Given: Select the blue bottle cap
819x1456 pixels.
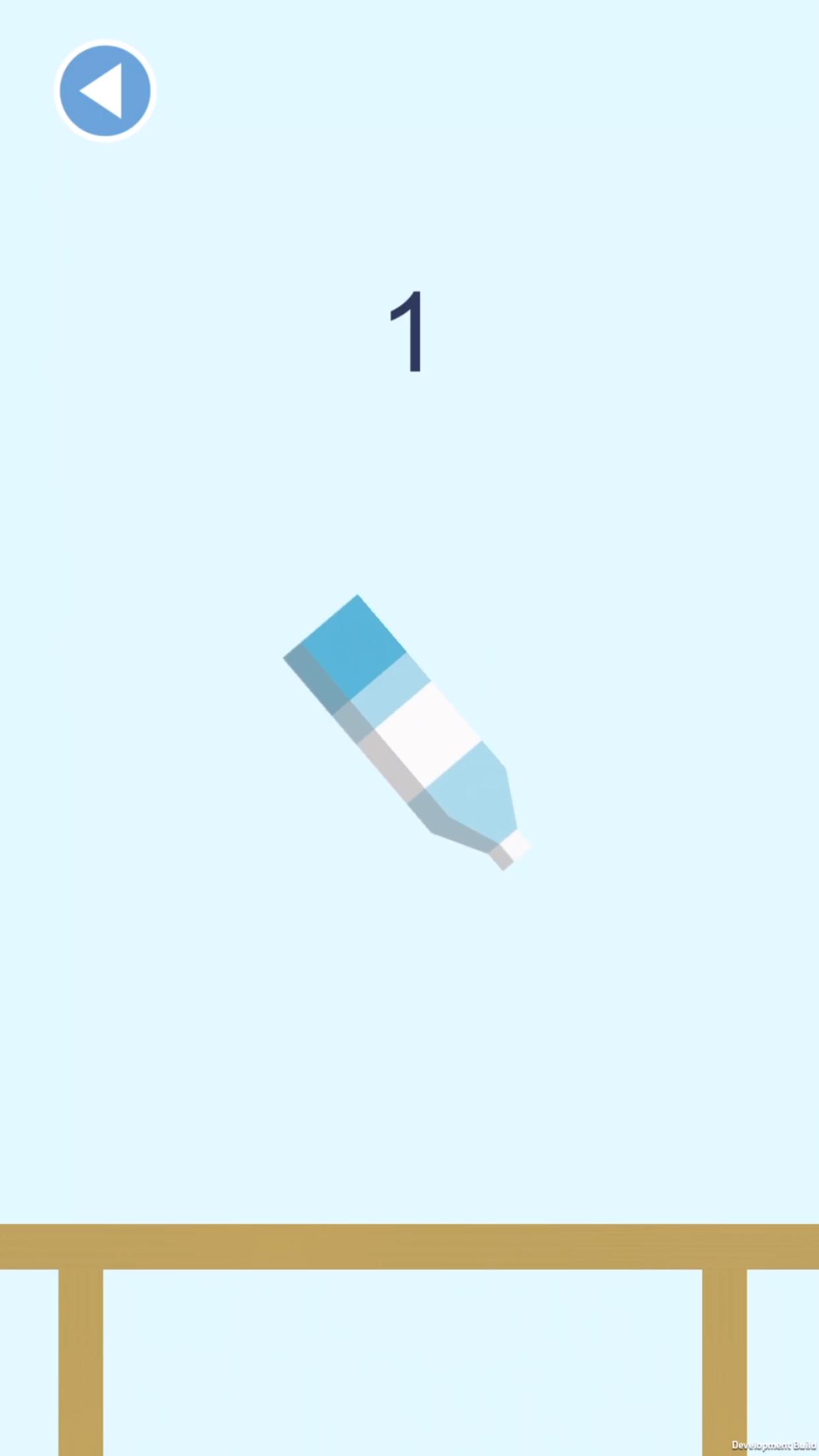Looking at the screenshot, I should pos(349,646).
